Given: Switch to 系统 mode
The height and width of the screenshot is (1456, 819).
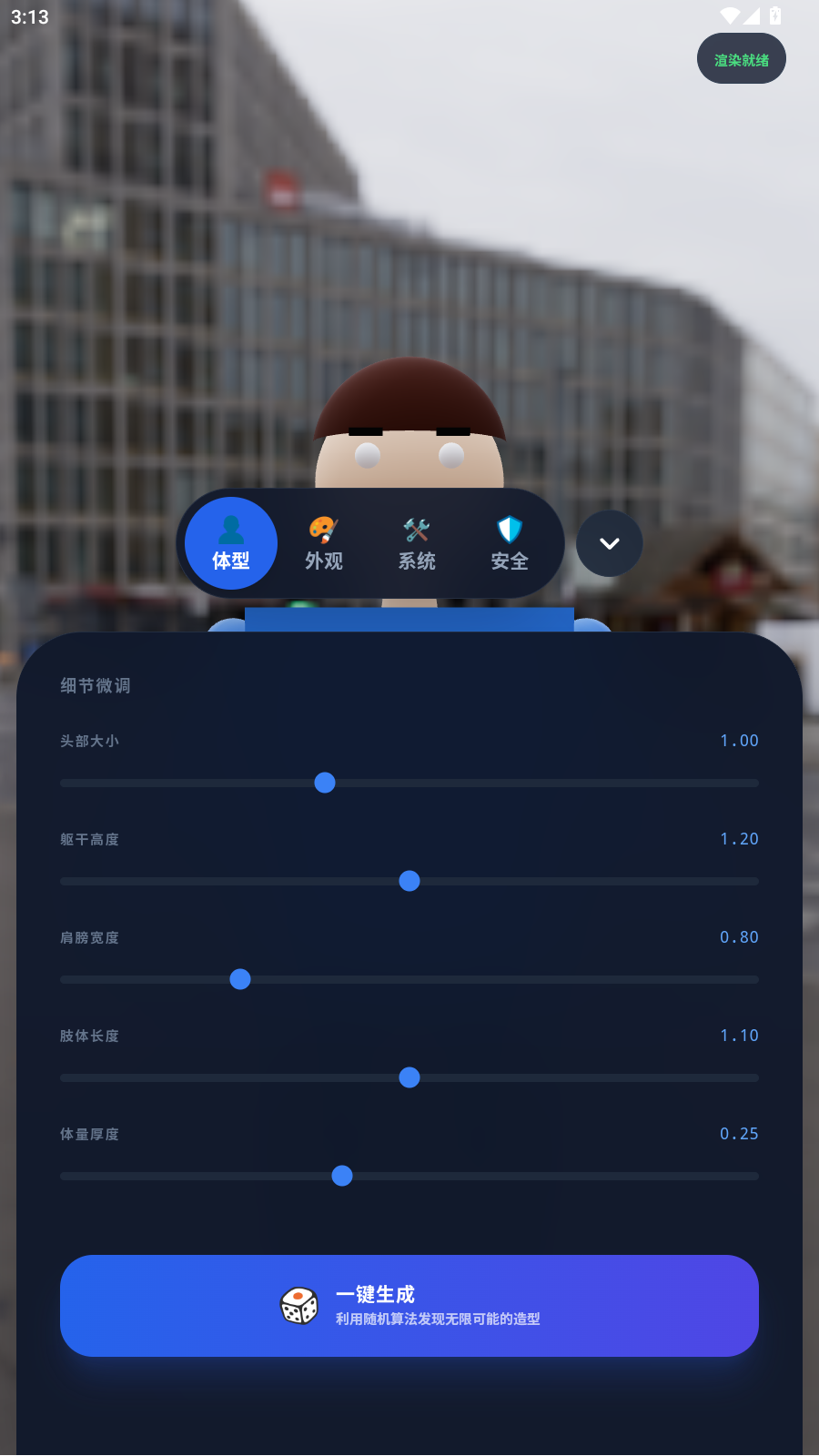Looking at the screenshot, I should coord(417,543).
